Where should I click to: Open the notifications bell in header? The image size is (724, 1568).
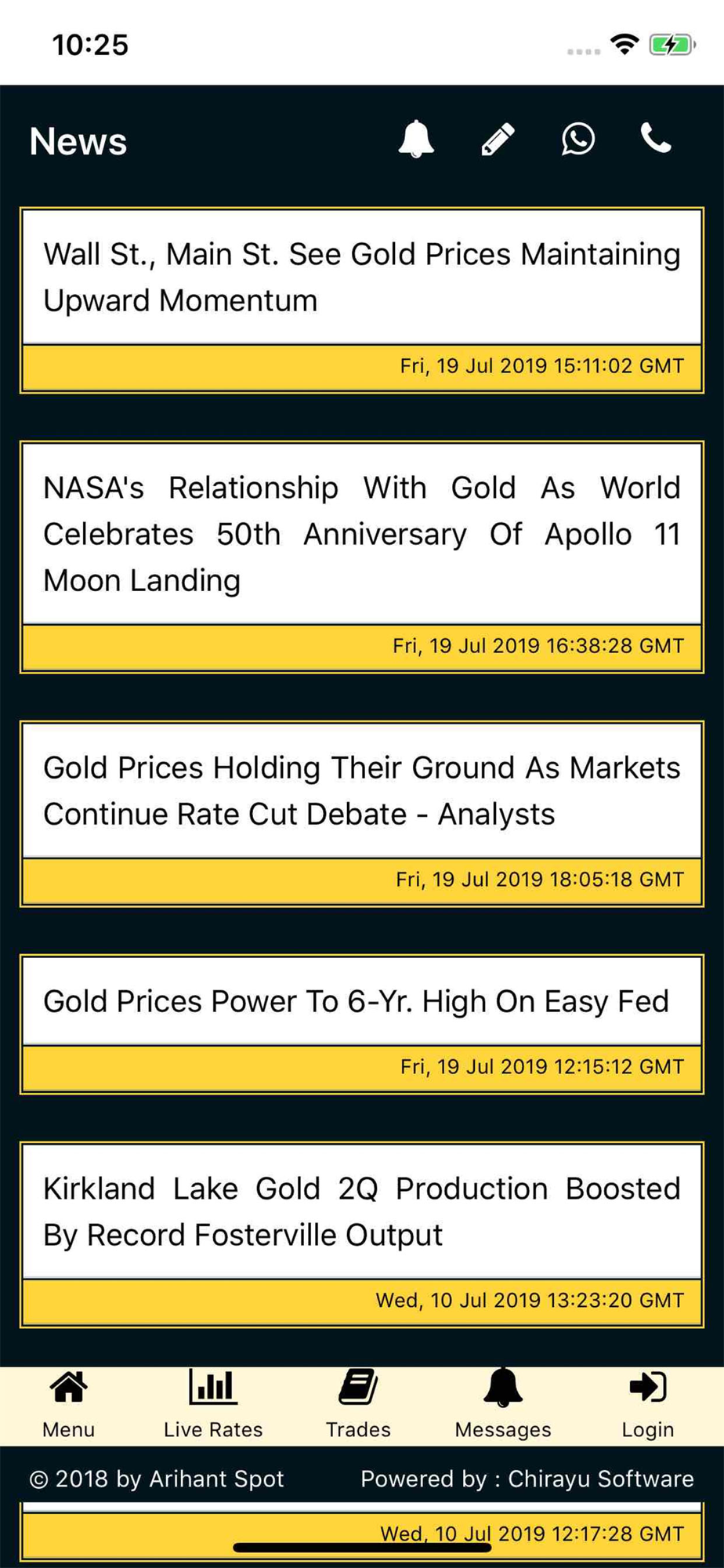[x=416, y=140]
